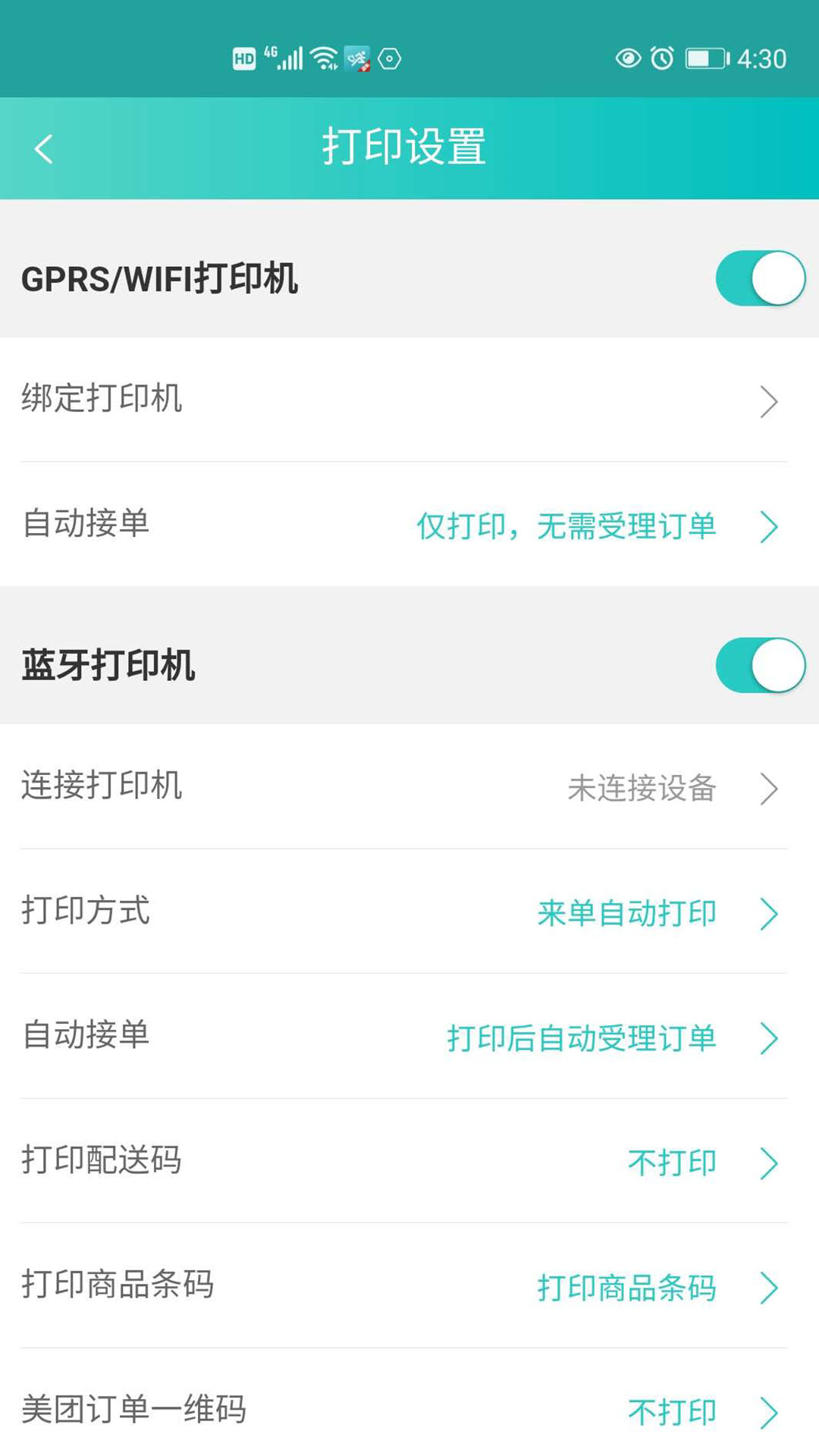Viewport: 819px width, 1456px height.
Task: Toggle the GPRS/WIFI printer on or off
Action: 760,278
